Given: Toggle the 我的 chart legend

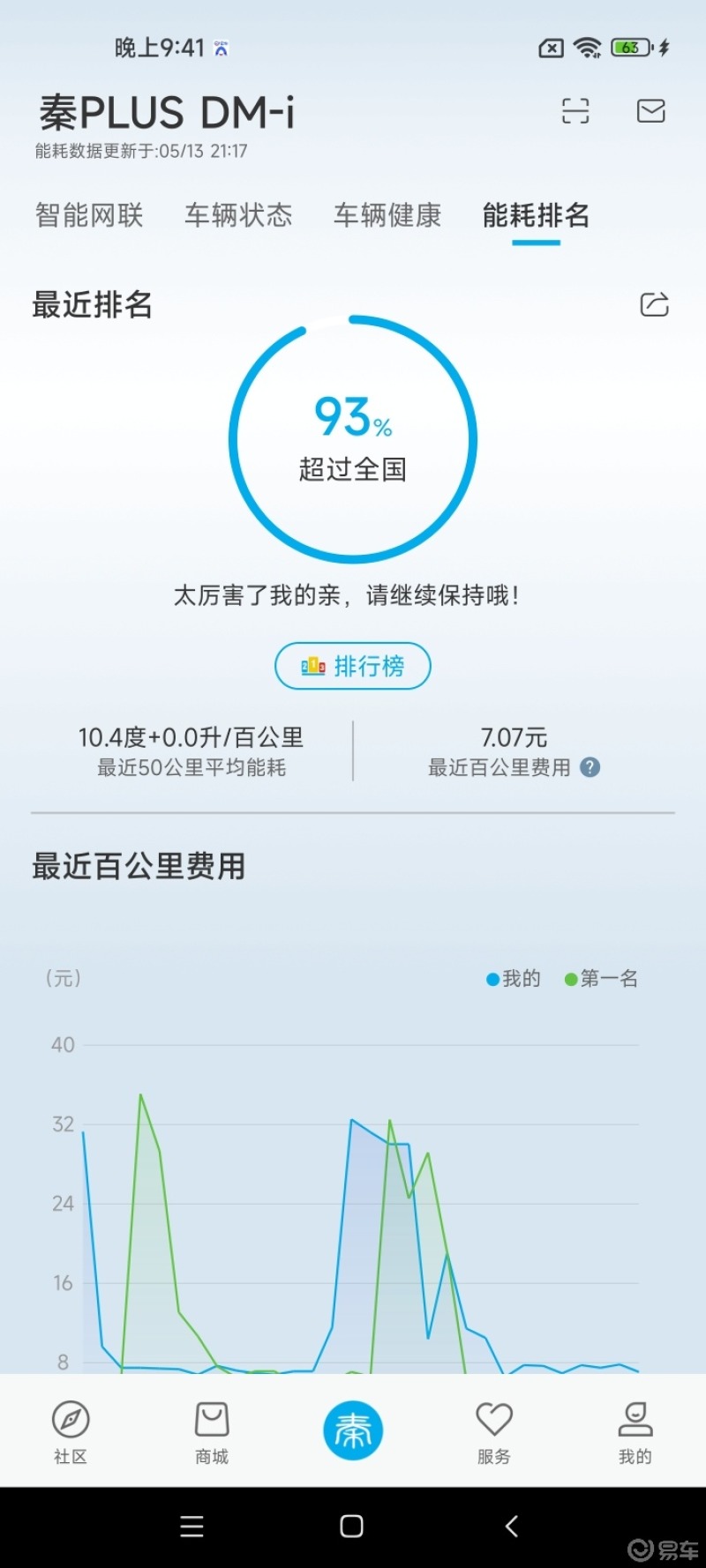Looking at the screenshot, I should (512, 978).
